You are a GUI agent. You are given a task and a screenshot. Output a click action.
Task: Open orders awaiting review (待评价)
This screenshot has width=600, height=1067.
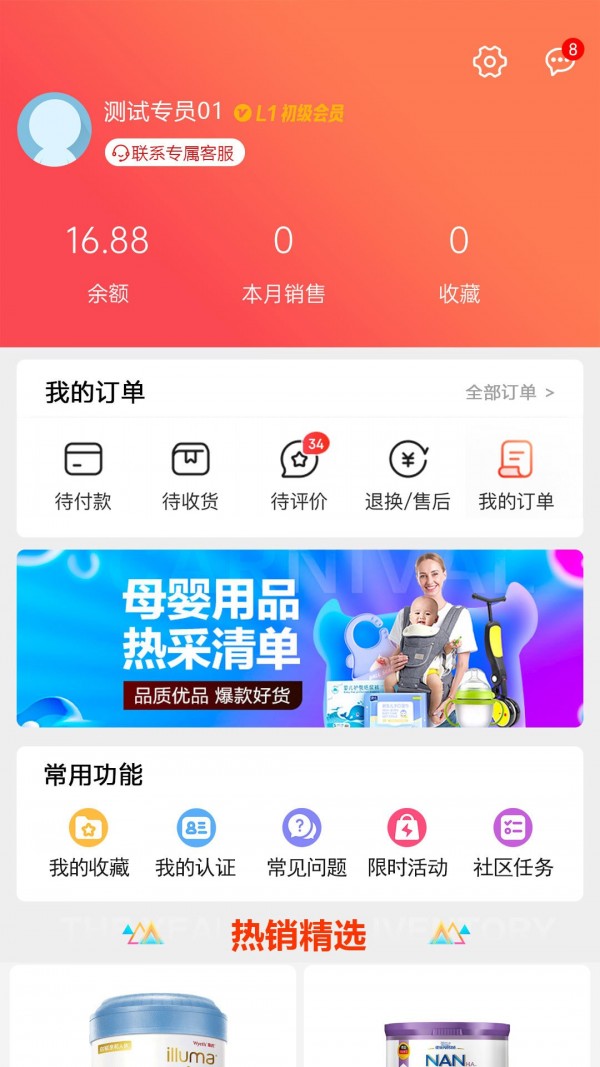[298, 475]
